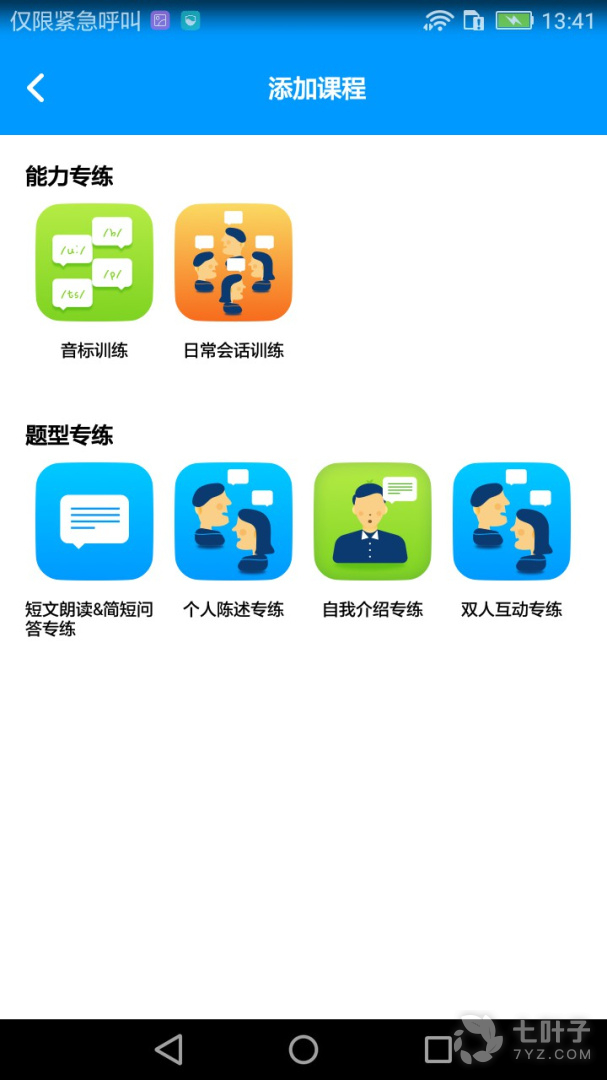Open 短文朗读&简短问答专练
This screenshot has width=607, height=1080.
(x=94, y=521)
